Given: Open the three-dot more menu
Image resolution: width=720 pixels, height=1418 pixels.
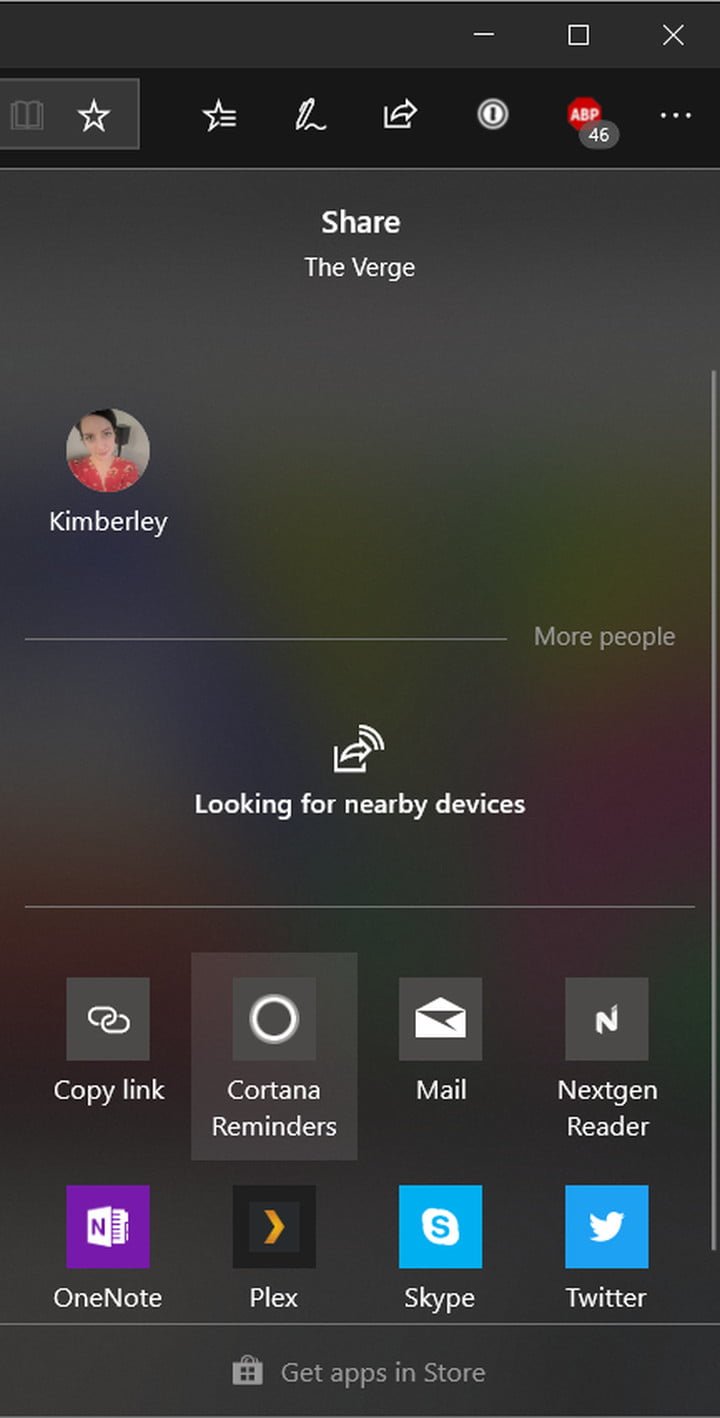Looking at the screenshot, I should [x=676, y=116].
